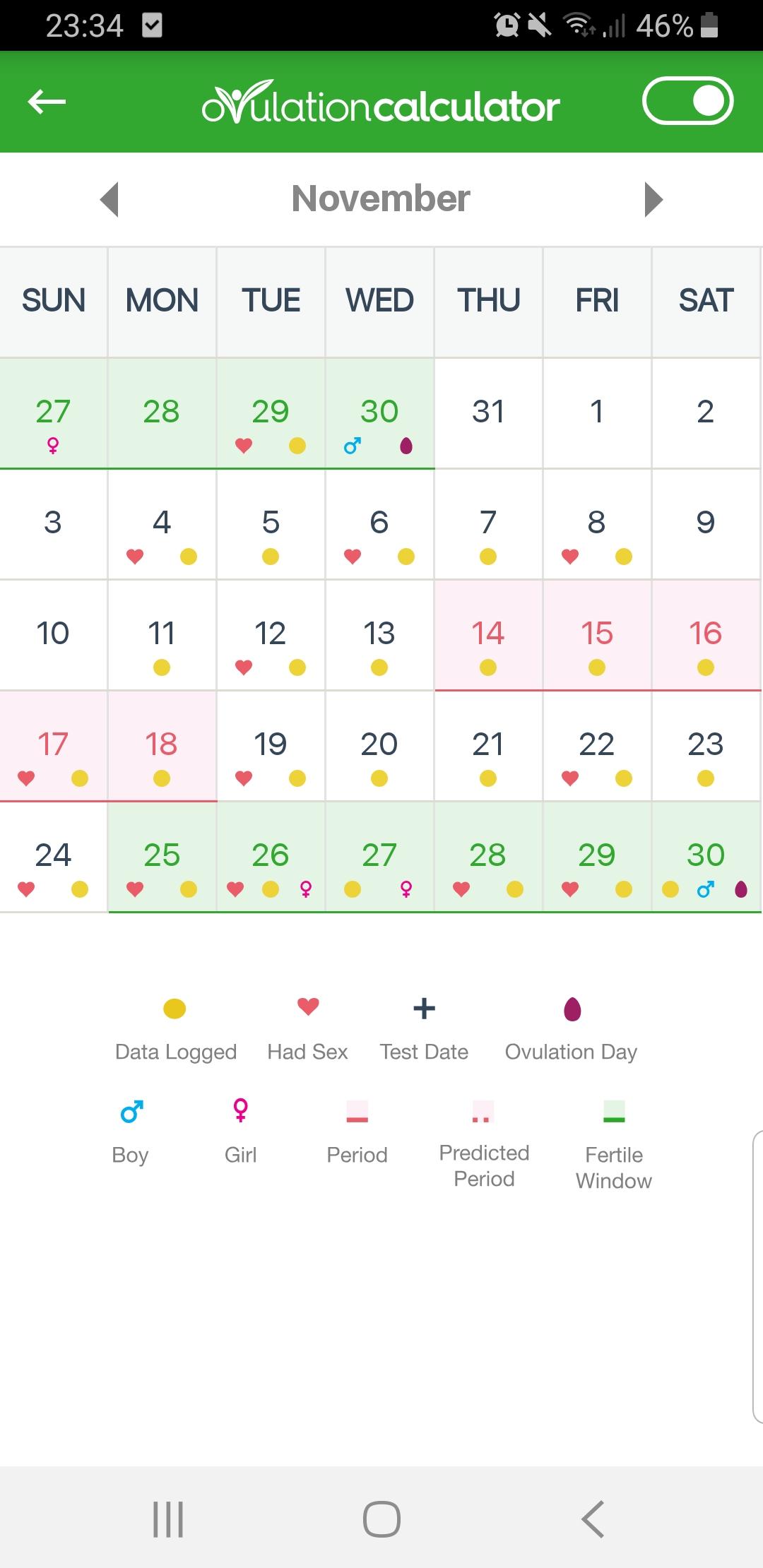Select Friday the 22nd
763x1568 pixels.
coord(597,746)
